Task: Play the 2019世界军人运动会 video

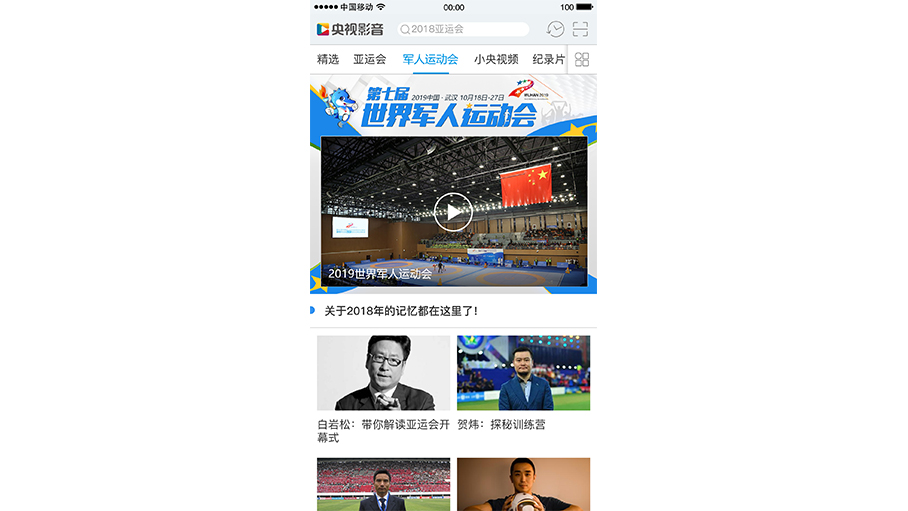Action: coord(453,211)
